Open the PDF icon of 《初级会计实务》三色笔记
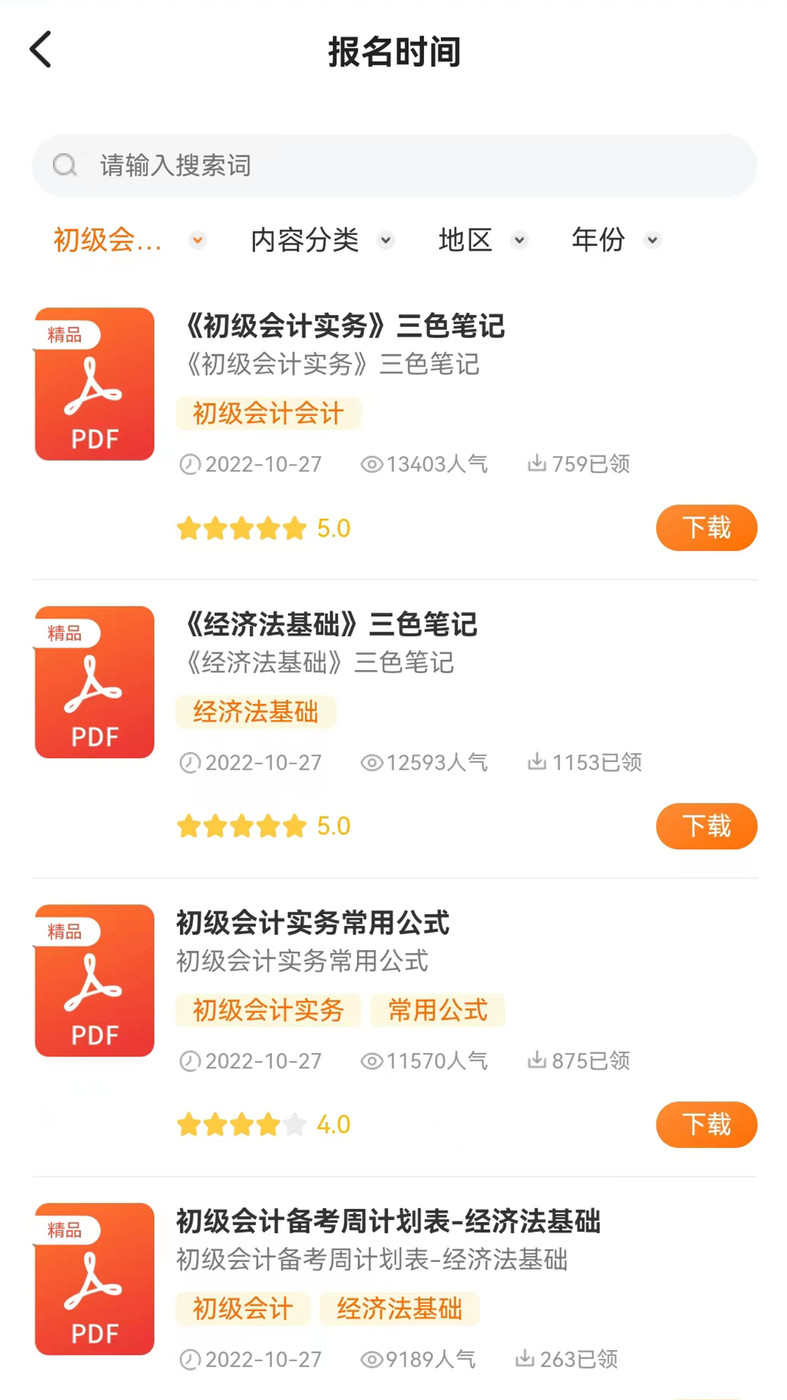The height and width of the screenshot is (1400, 787). click(94, 384)
